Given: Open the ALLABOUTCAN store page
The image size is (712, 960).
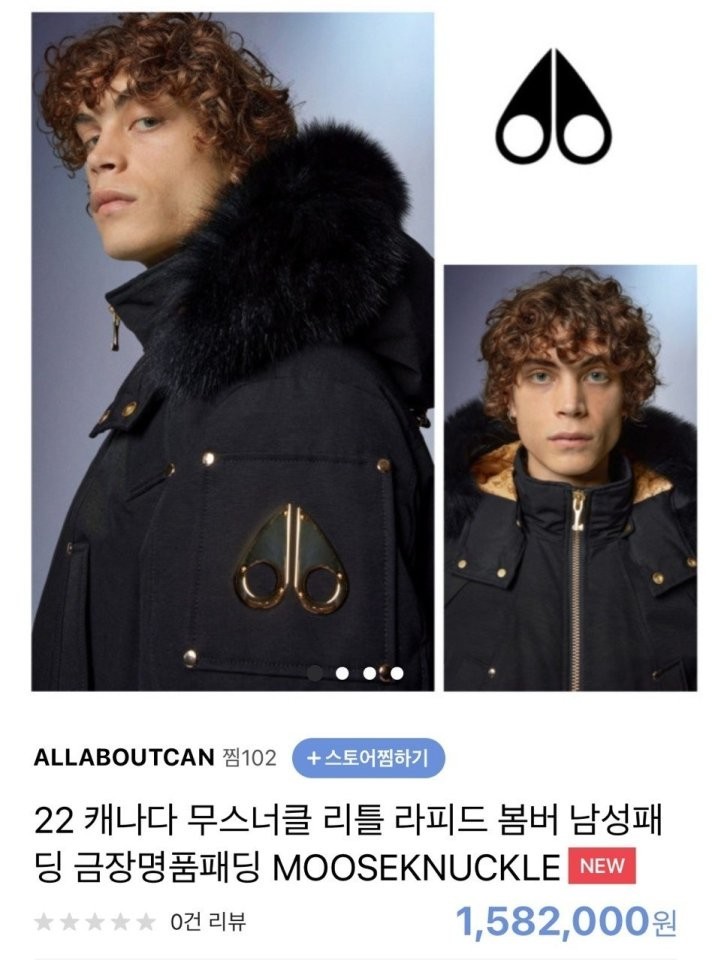Looking at the screenshot, I should (122, 757).
